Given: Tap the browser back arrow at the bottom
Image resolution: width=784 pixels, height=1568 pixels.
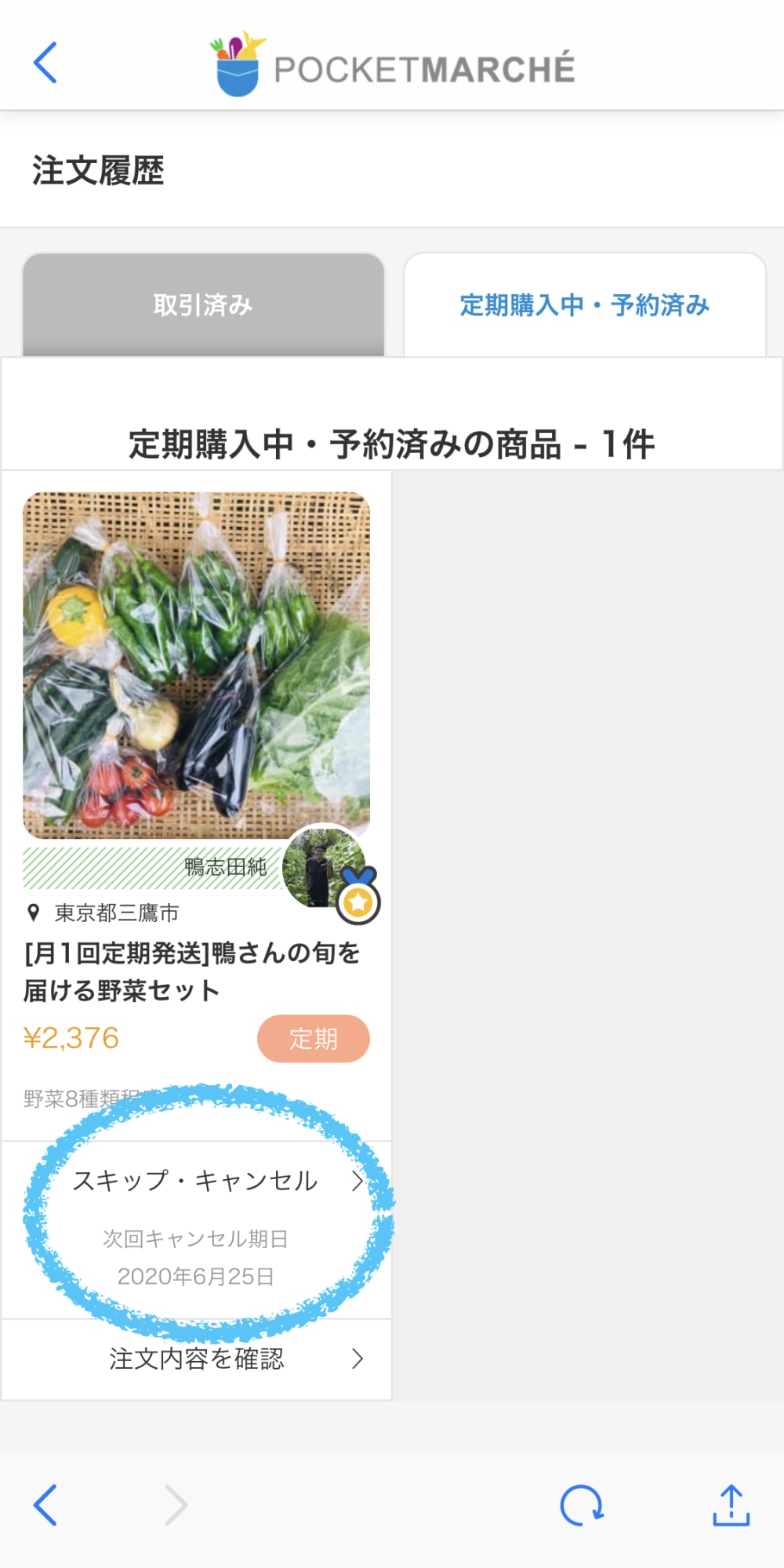Looking at the screenshot, I should point(45,1504).
